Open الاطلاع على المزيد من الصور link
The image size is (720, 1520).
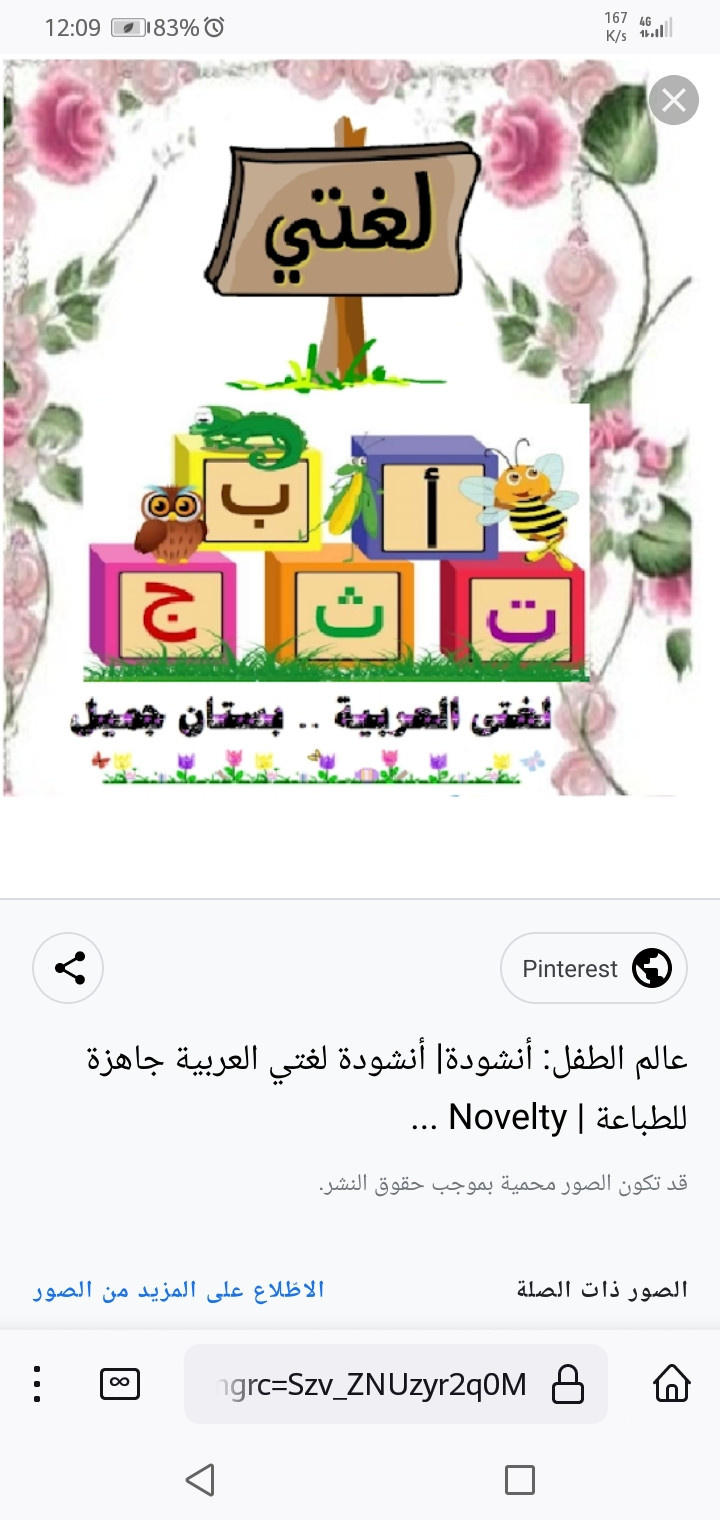click(x=179, y=1289)
